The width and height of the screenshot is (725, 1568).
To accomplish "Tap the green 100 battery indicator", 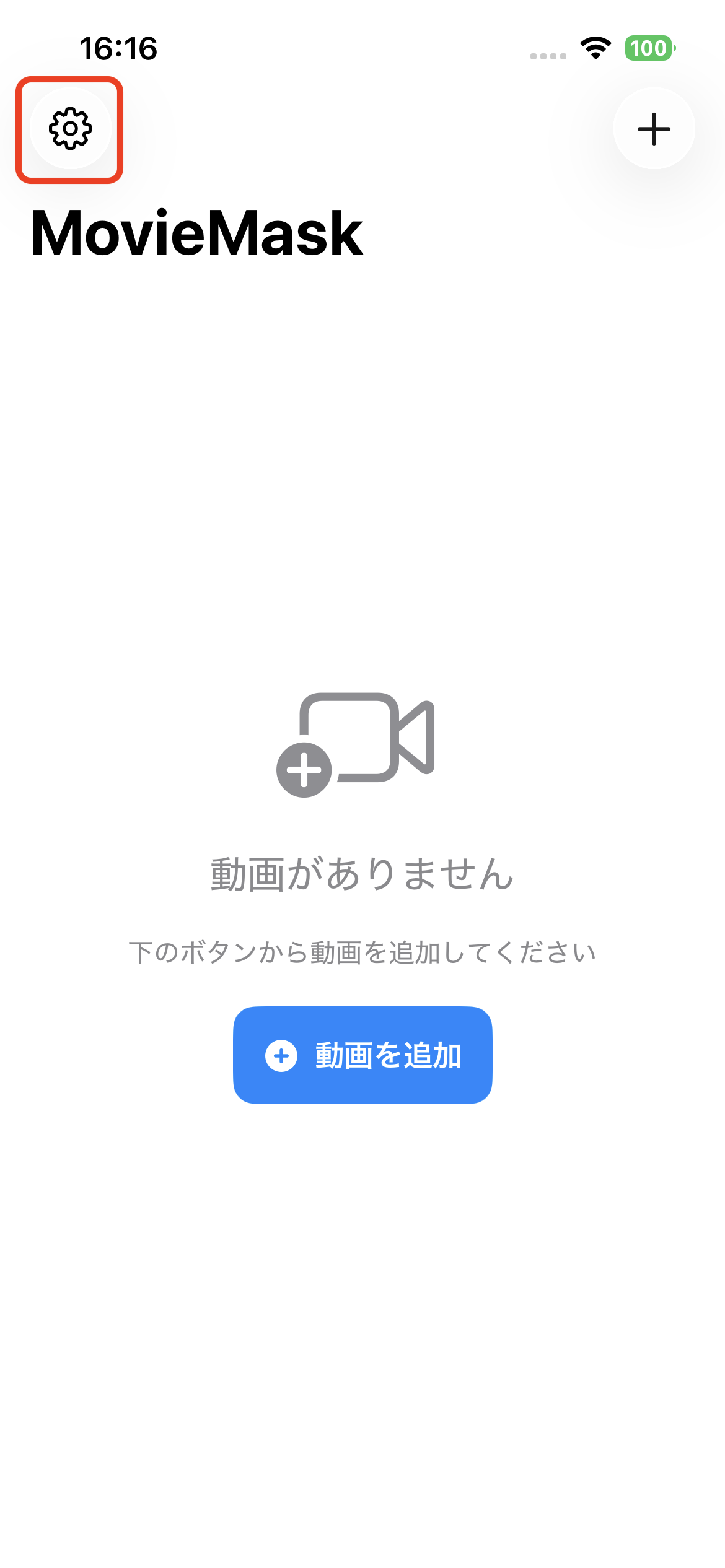I will [648, 48].
